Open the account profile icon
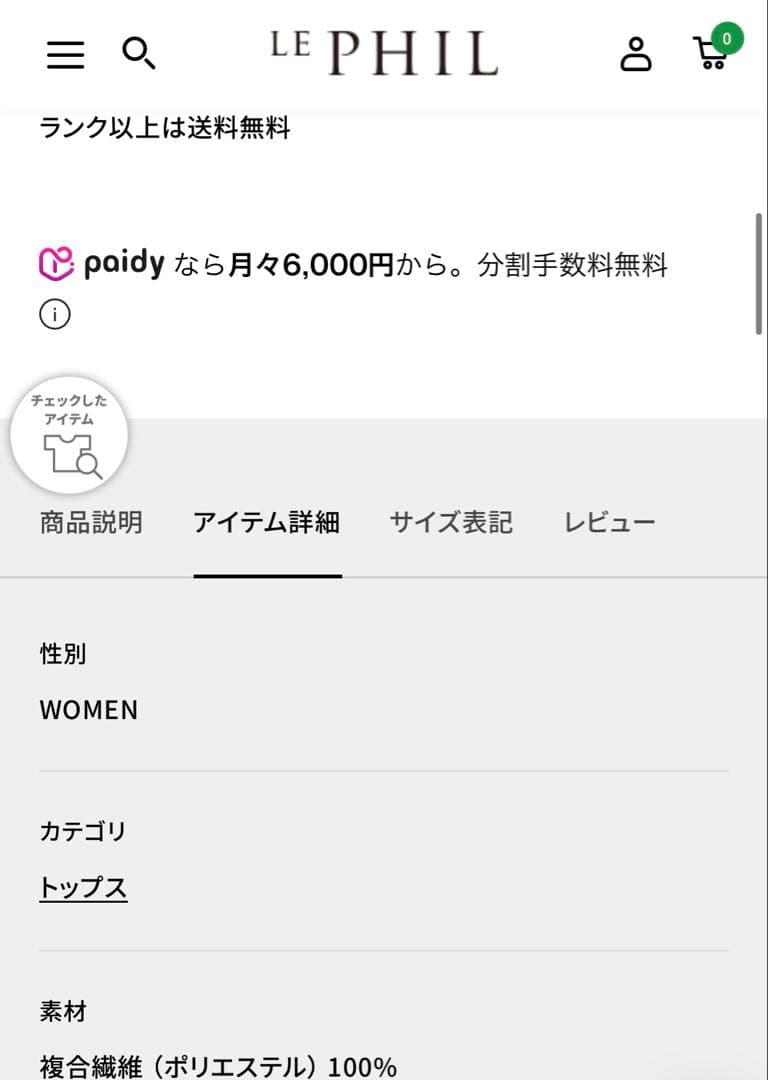The height and width of the screenshot is (1080, 768). [635, 53]
